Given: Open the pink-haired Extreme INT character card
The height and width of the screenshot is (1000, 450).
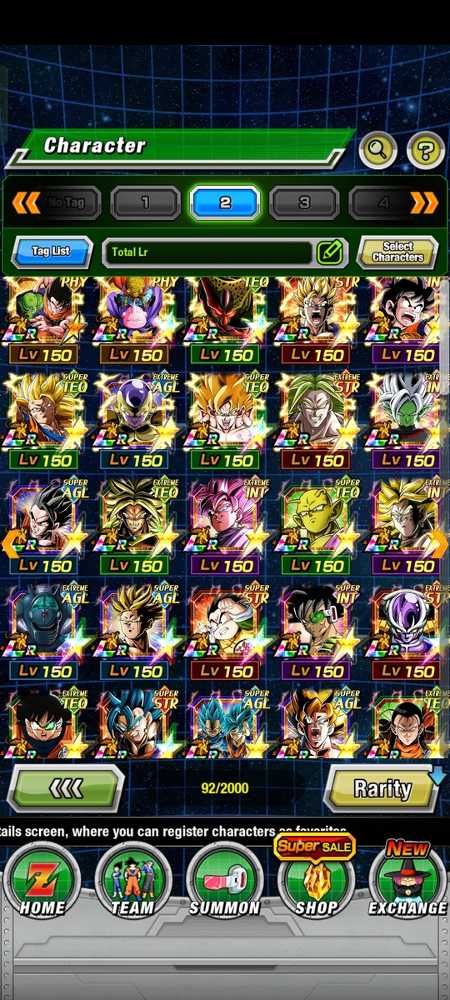Looking at the screenshot, I should point(226,526).
